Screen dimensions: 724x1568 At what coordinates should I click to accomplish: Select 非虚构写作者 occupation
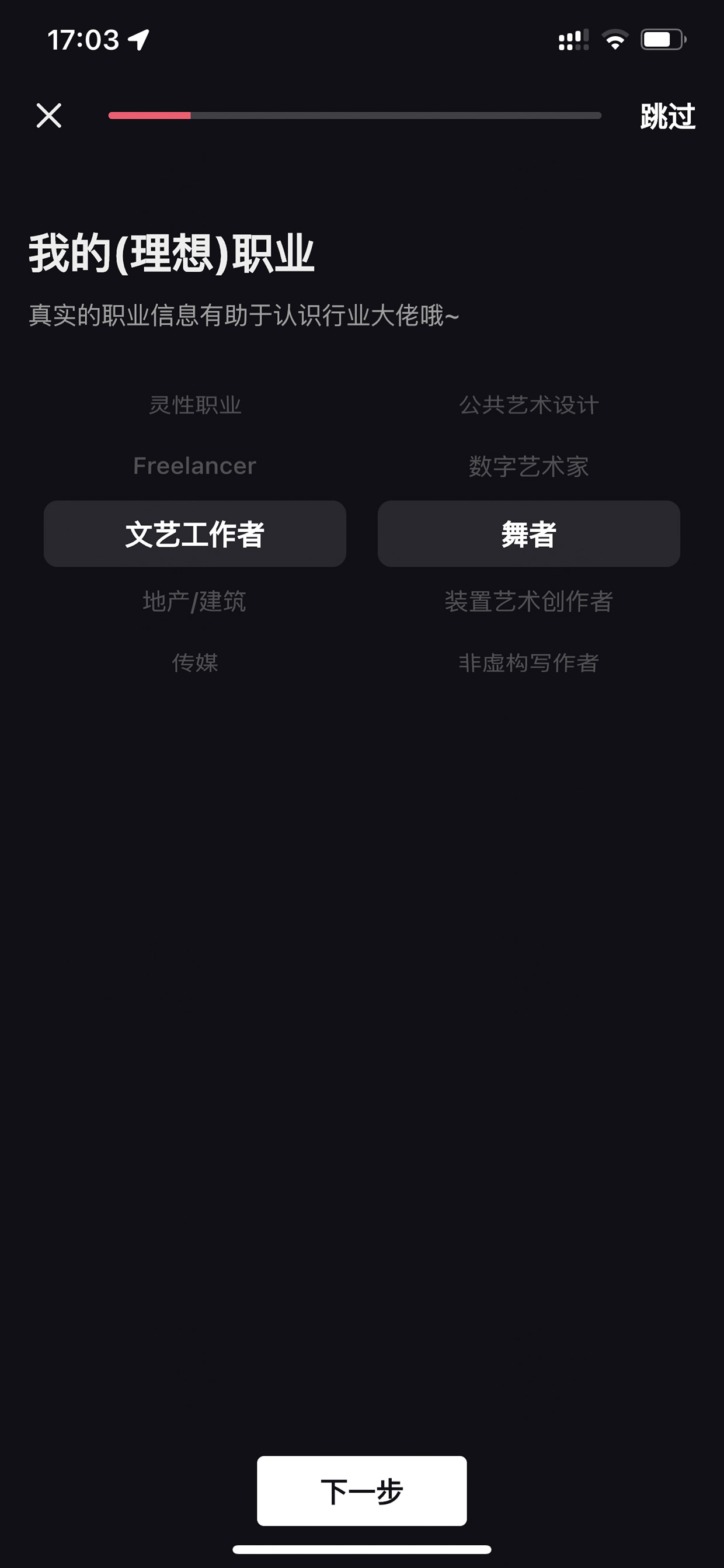click(x=529, y=662)
